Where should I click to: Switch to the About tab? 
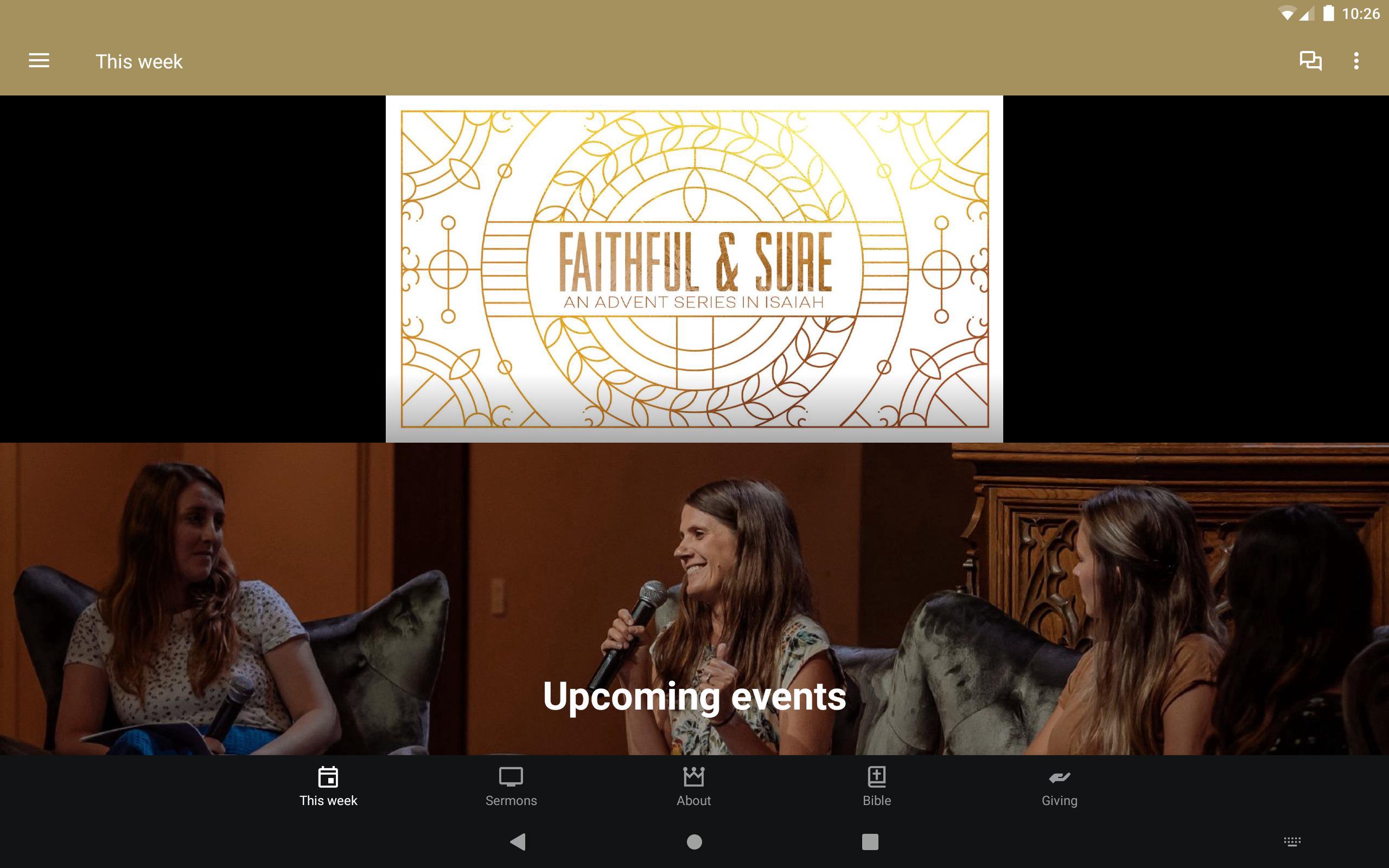[693, 787]
